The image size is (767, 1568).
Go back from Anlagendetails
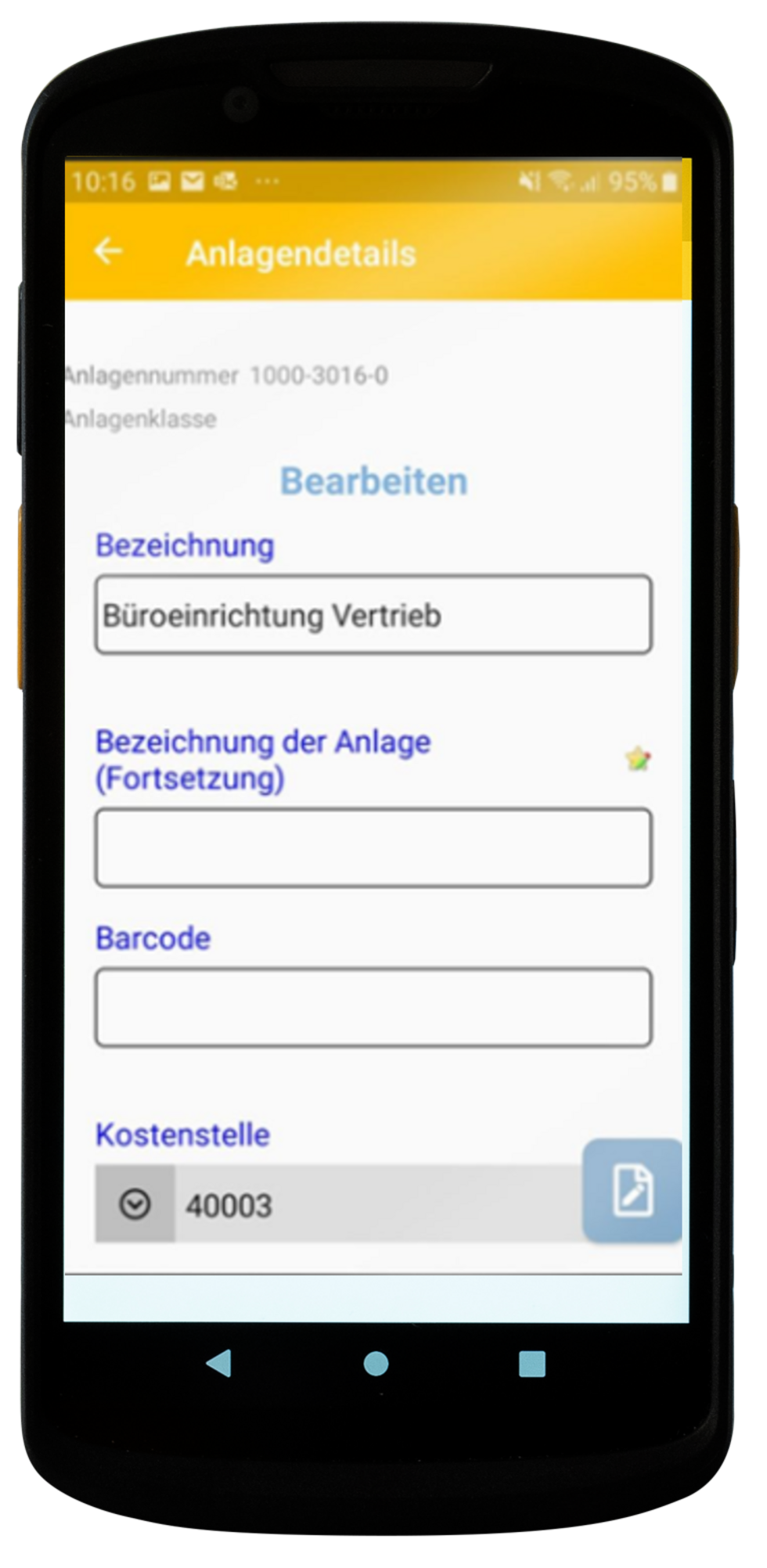108,251
